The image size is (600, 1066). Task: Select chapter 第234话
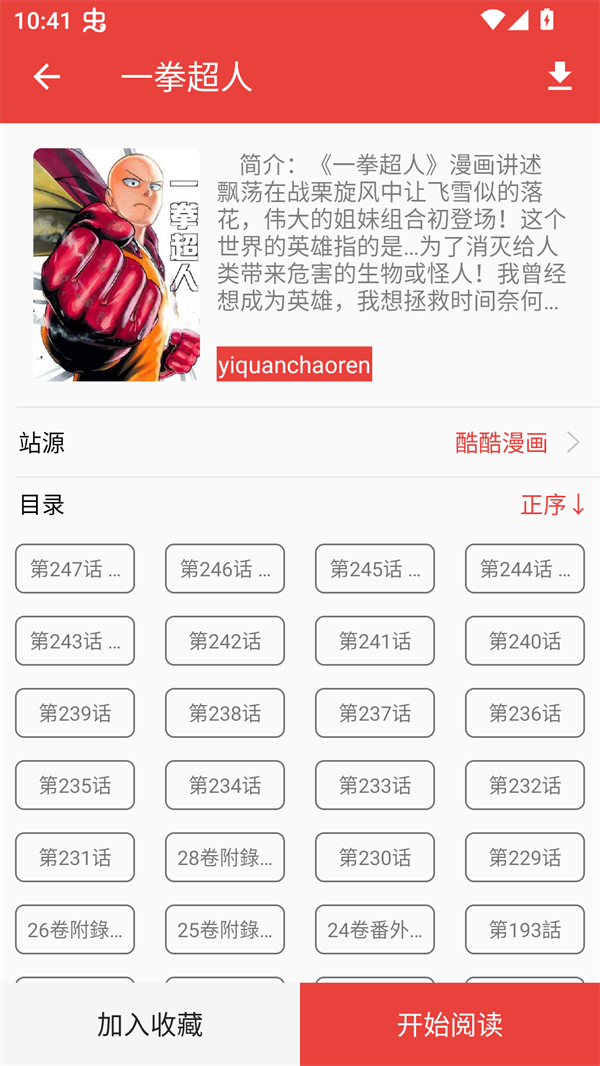tap(225, 785)
